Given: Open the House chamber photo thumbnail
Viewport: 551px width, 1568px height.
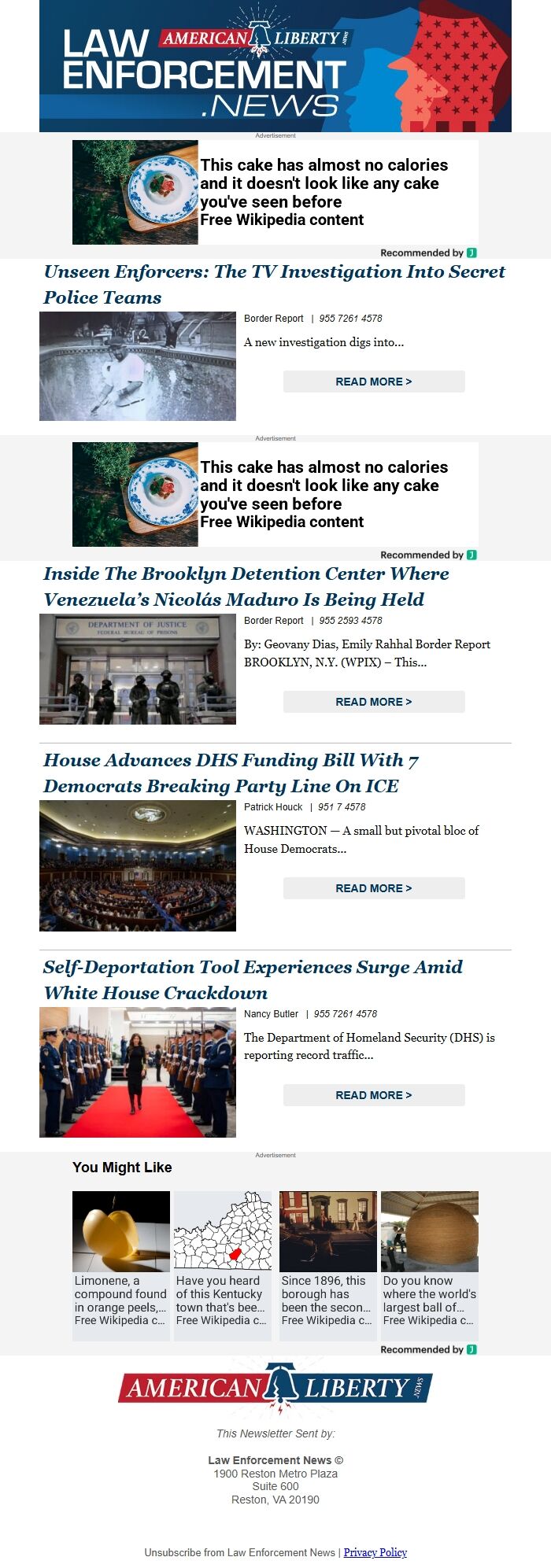Looking at the screenshot, I should tap(138, 865).
